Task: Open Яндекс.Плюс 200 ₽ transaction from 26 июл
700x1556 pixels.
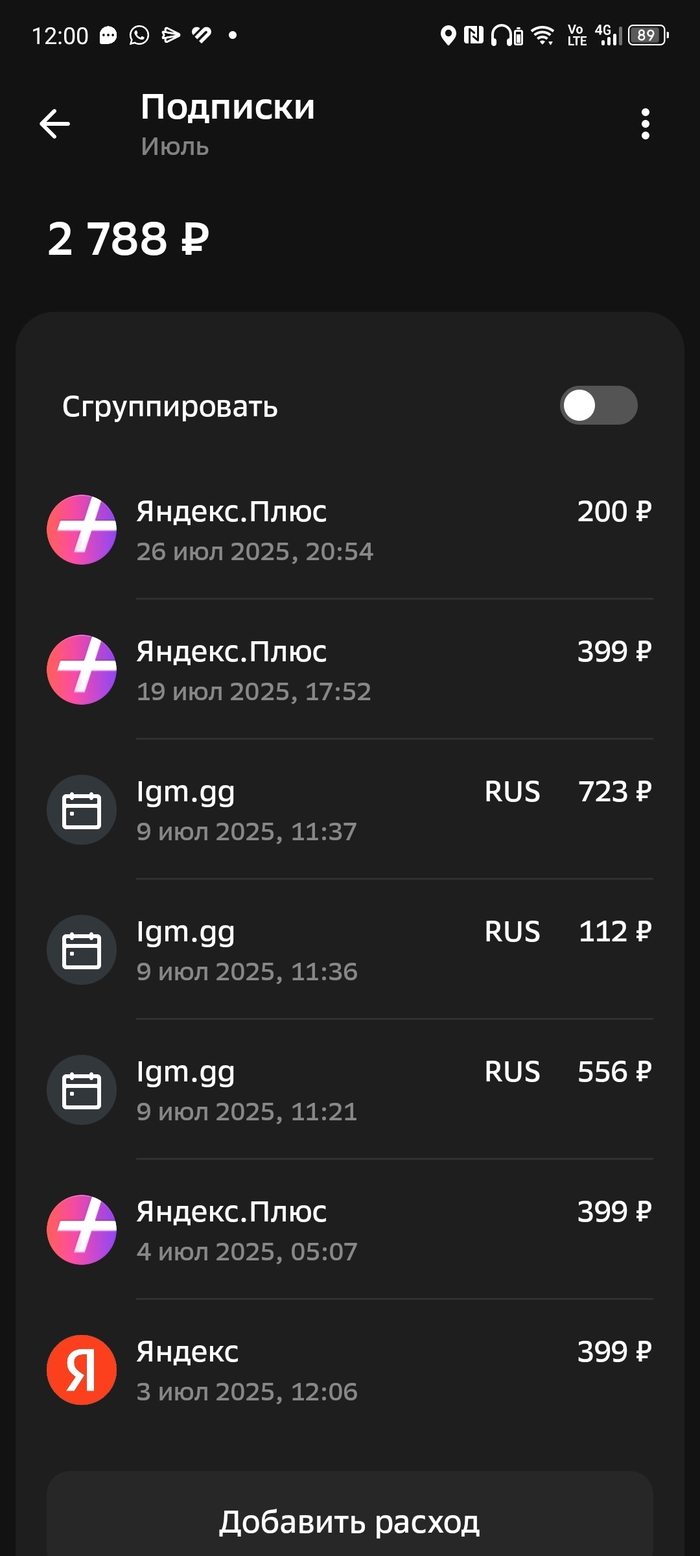Action: pos(350,530)
